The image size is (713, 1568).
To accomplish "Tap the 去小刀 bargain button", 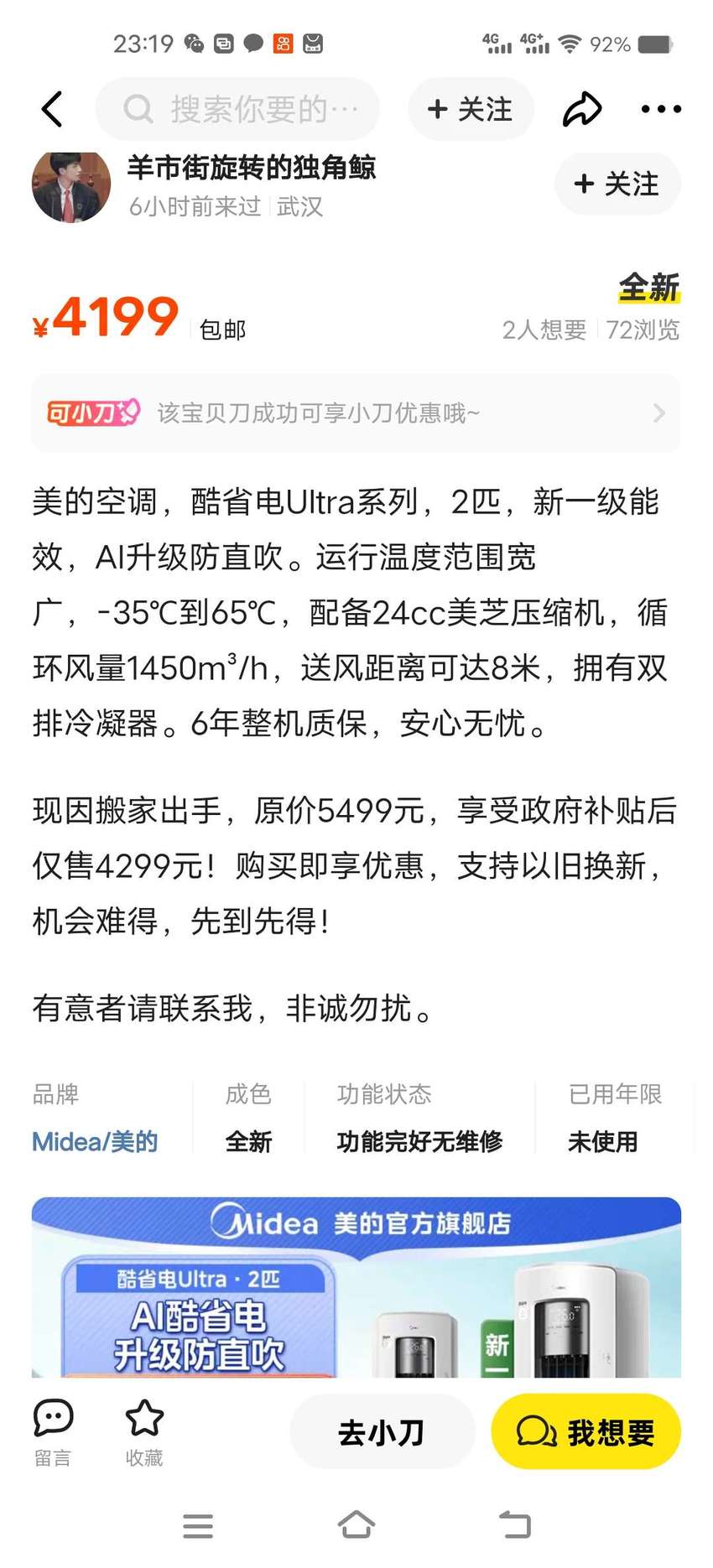I will tap(383, 1432).
